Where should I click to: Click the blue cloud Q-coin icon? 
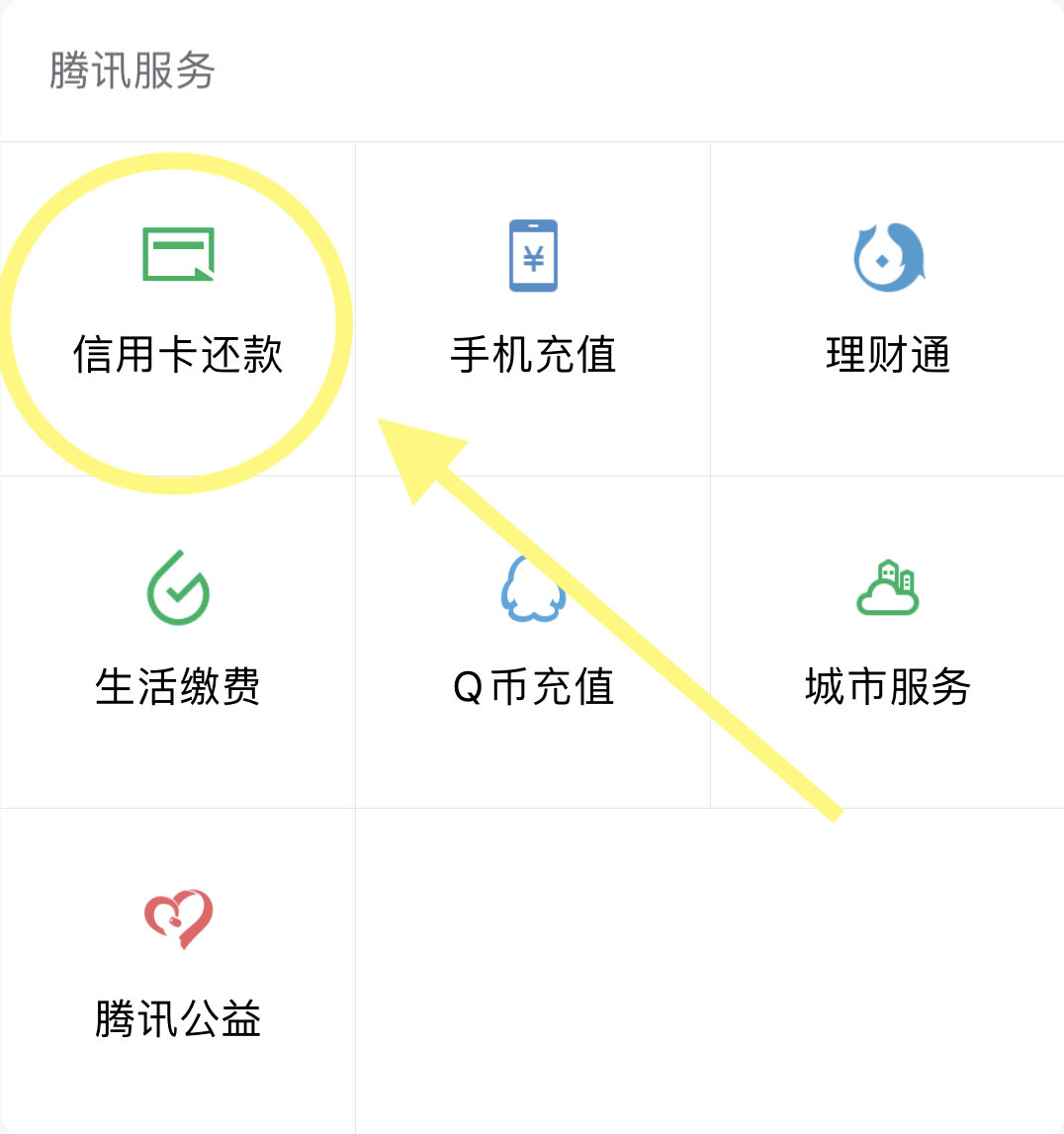[533, 588]
